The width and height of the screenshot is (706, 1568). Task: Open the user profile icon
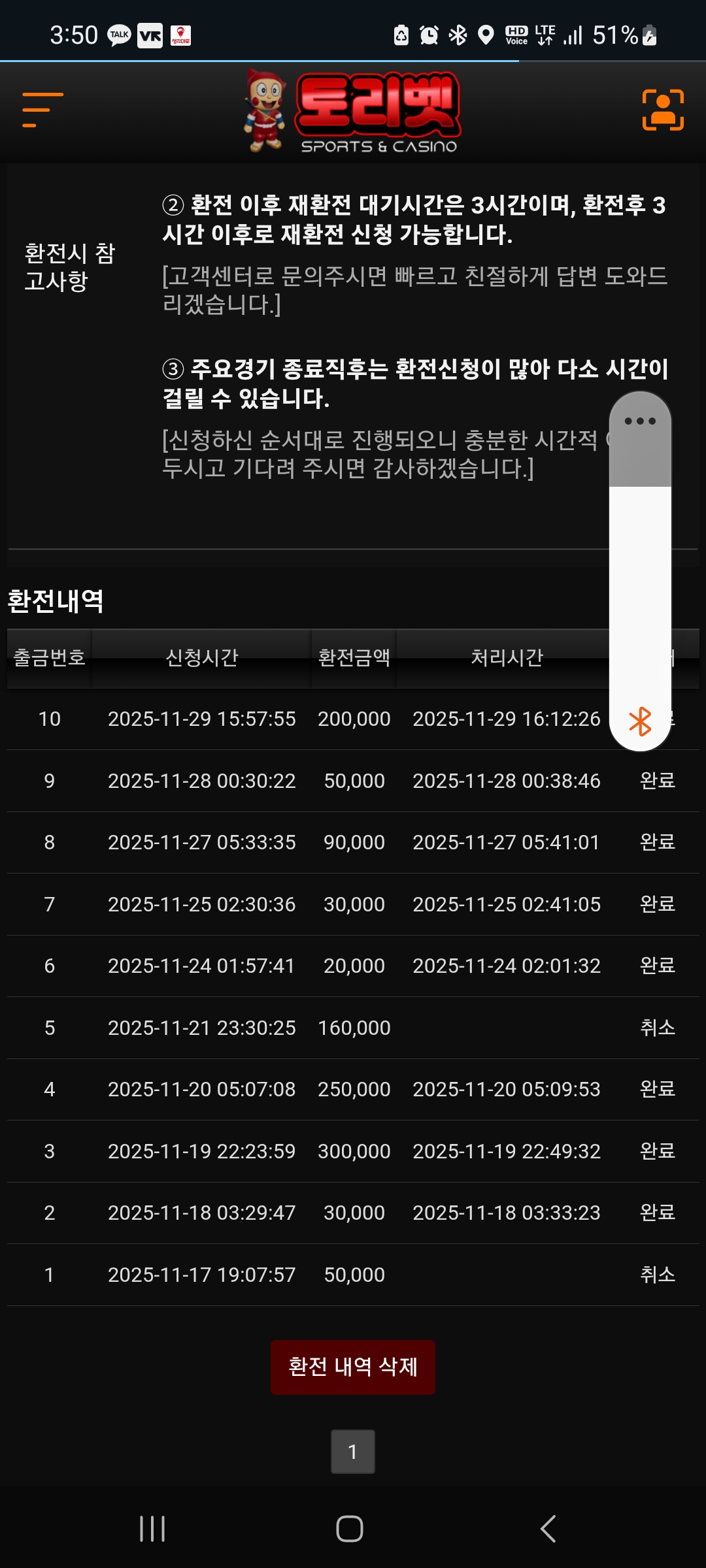pos(663,110)
